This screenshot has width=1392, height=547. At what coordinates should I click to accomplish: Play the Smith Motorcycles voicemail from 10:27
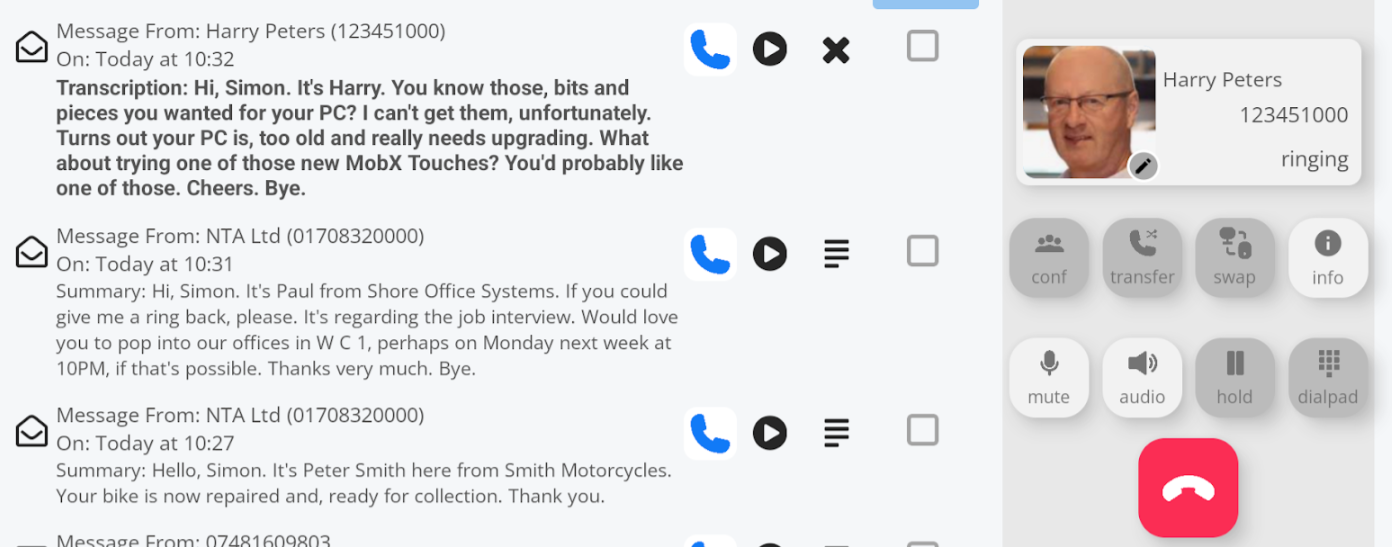click(x=769, y=433)
